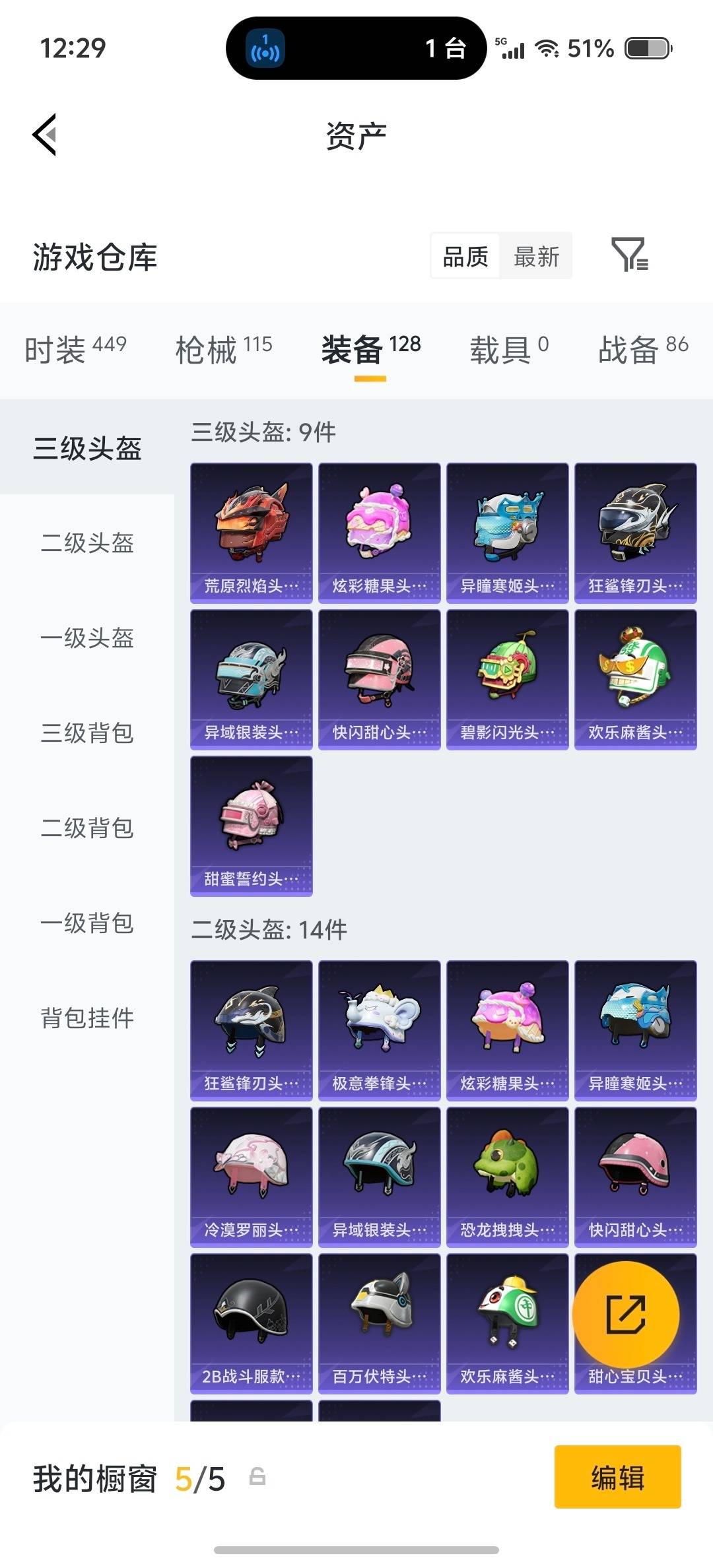Switch sorting to 最新
The width and height of the screenshot is (713, 1568).
[x=537, y=256]
